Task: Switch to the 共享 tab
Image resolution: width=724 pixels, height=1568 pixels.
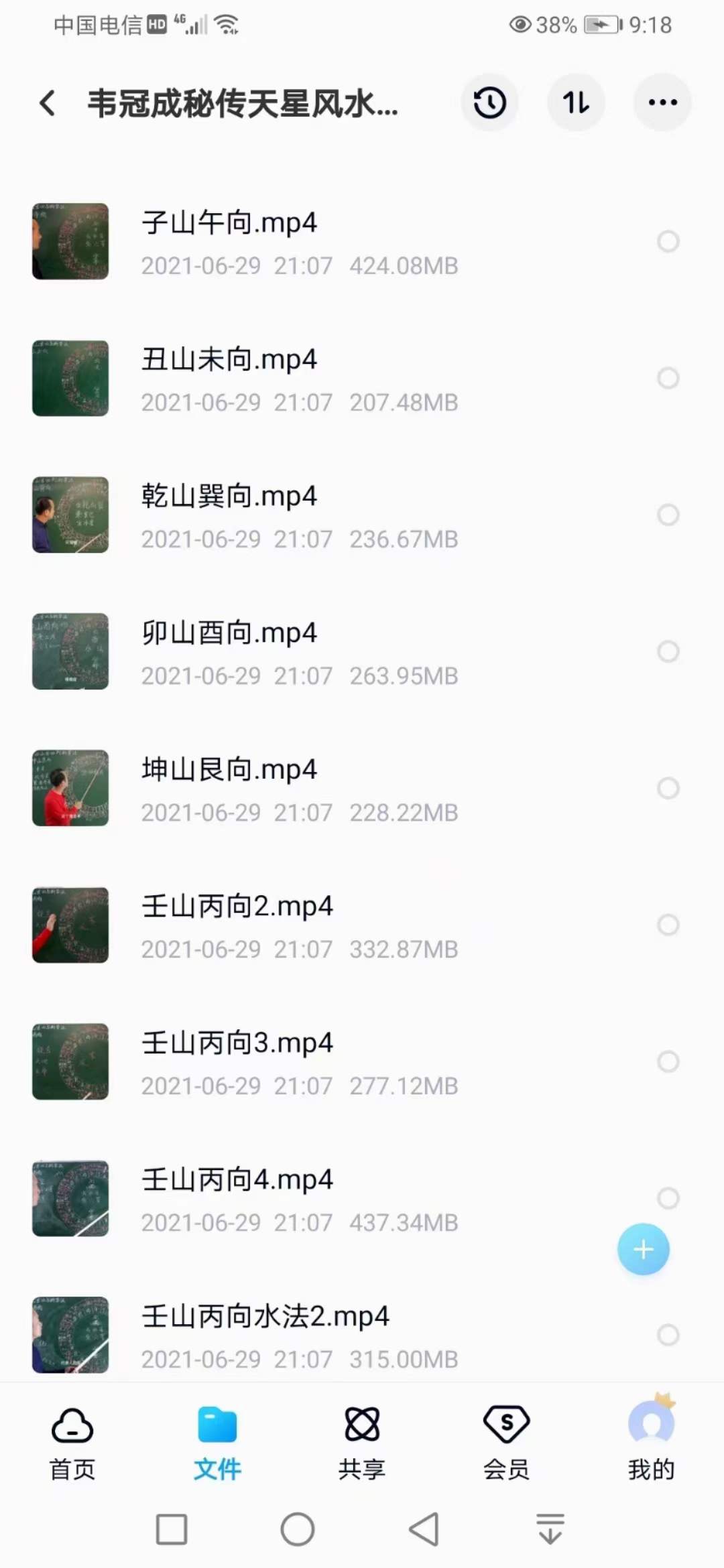Action: [x=361, y=1441]
